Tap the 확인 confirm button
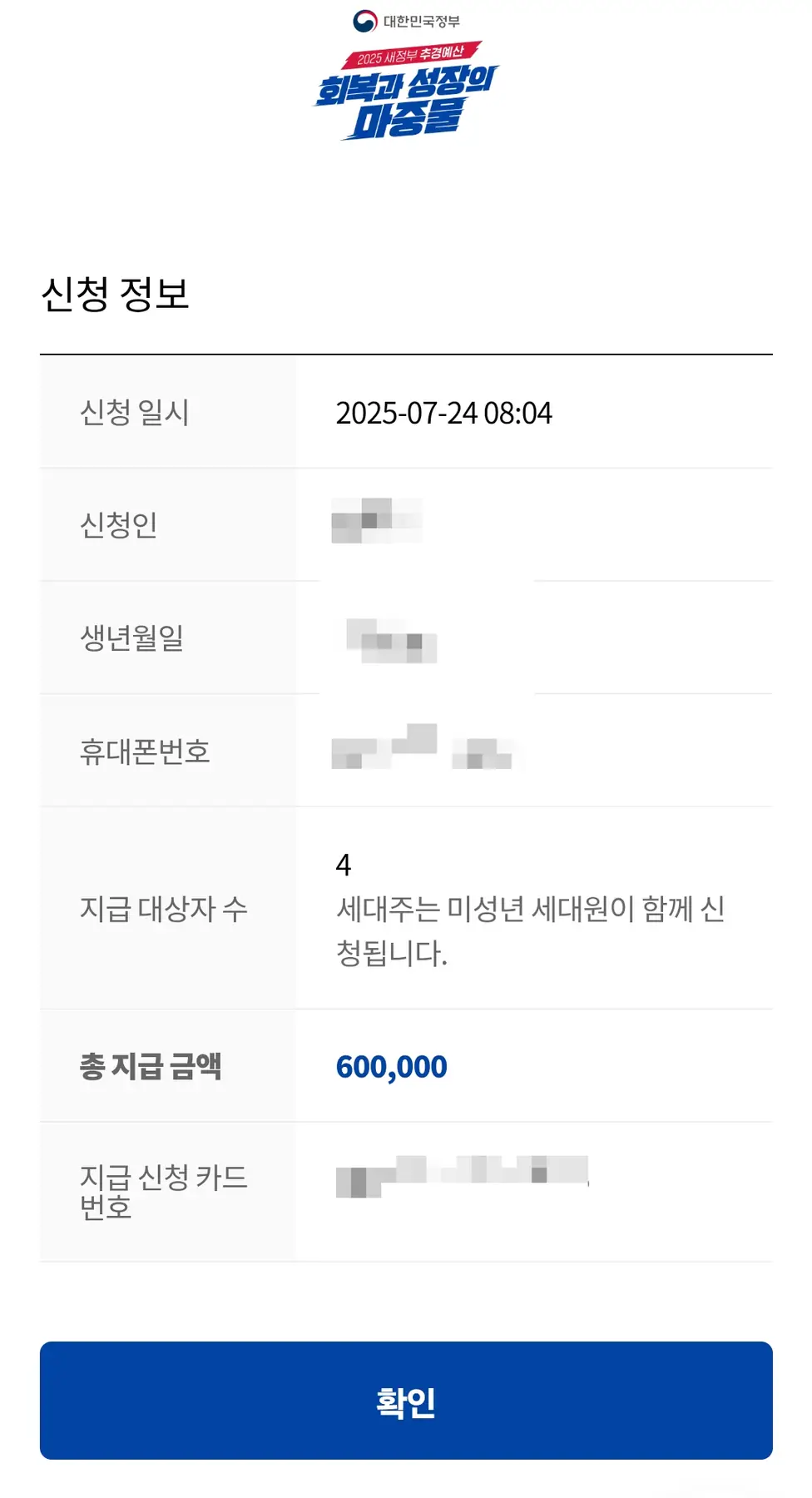This screenshot has height=1498, width=812. click(406, 1401)
